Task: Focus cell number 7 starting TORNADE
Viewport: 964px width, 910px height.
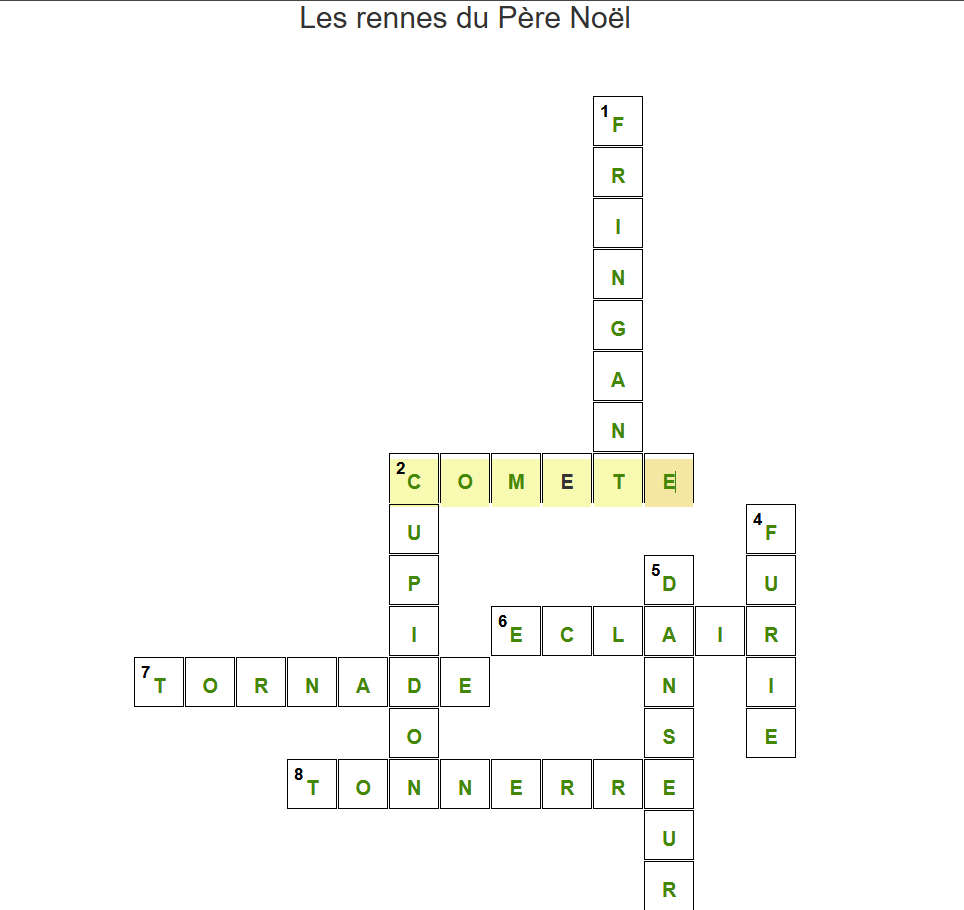Action: click(x=159, y=684)
